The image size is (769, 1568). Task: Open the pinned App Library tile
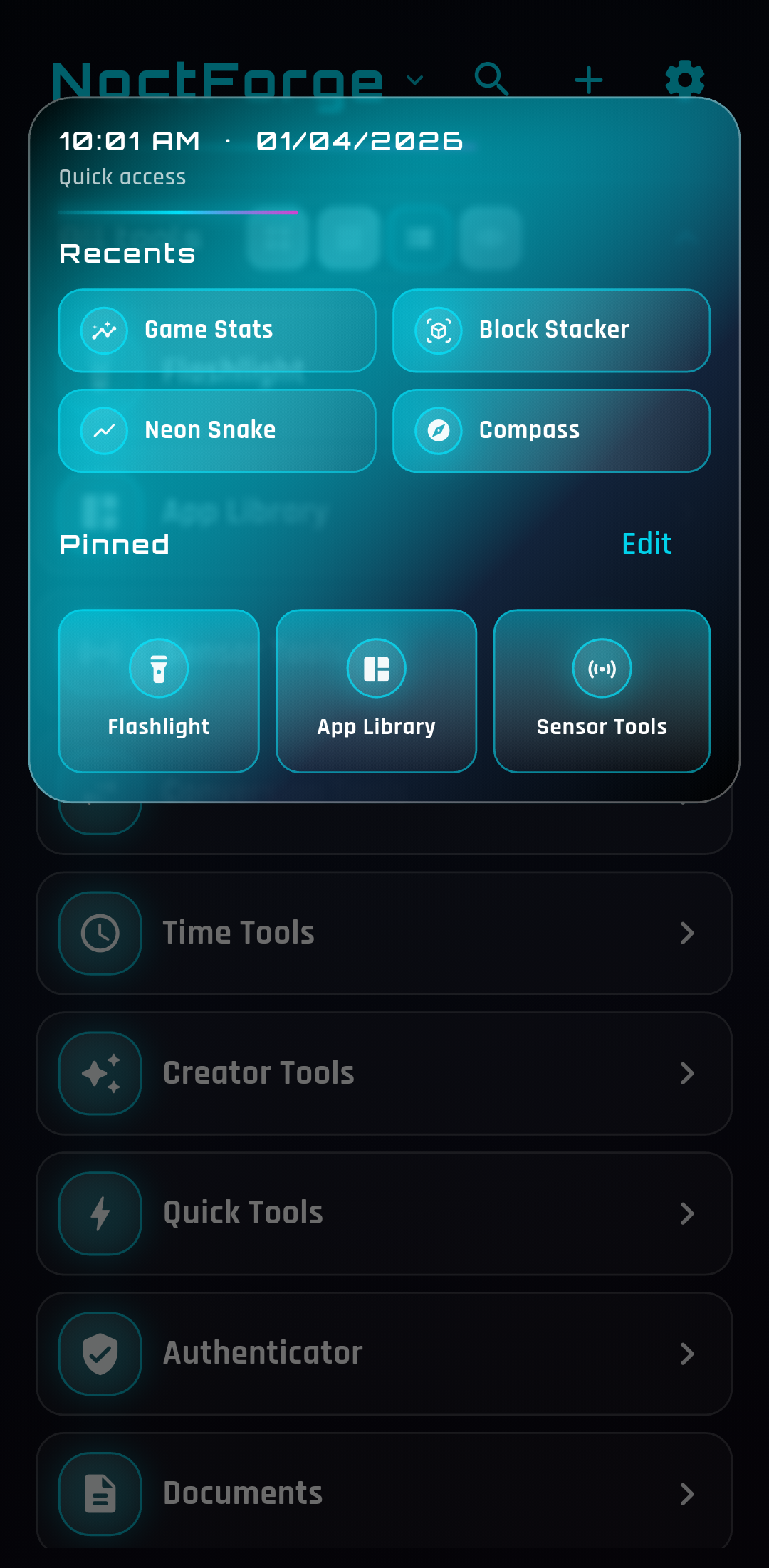[376, 691]
